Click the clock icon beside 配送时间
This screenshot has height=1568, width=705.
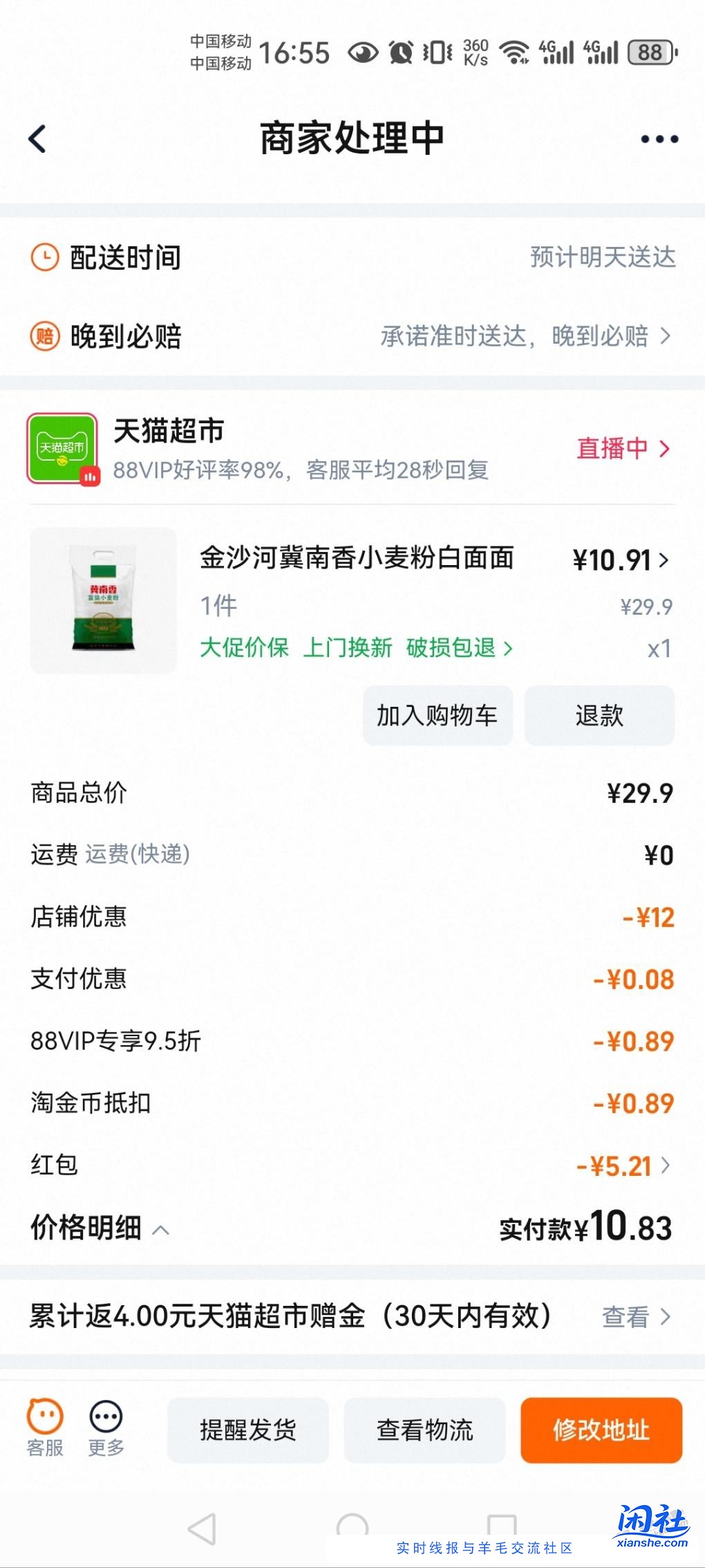[x=44, y=257]
